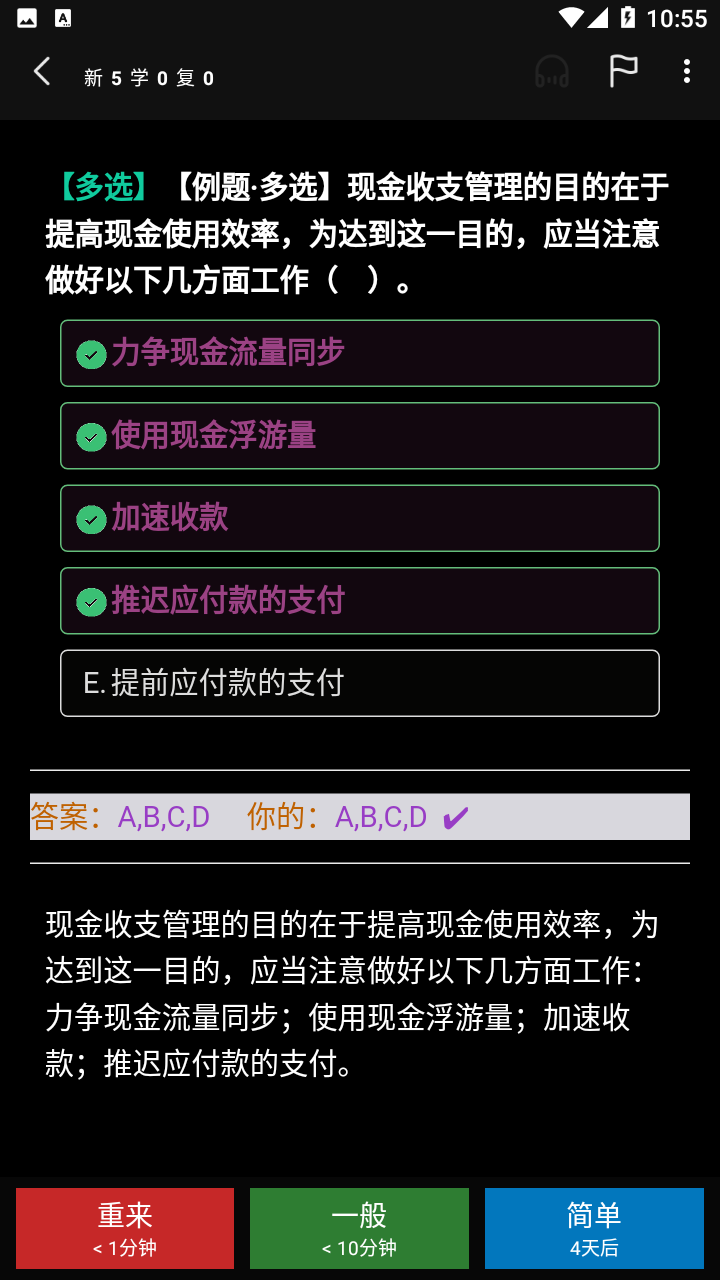Open the three-dot overflow menu

(x=686, y=71)
